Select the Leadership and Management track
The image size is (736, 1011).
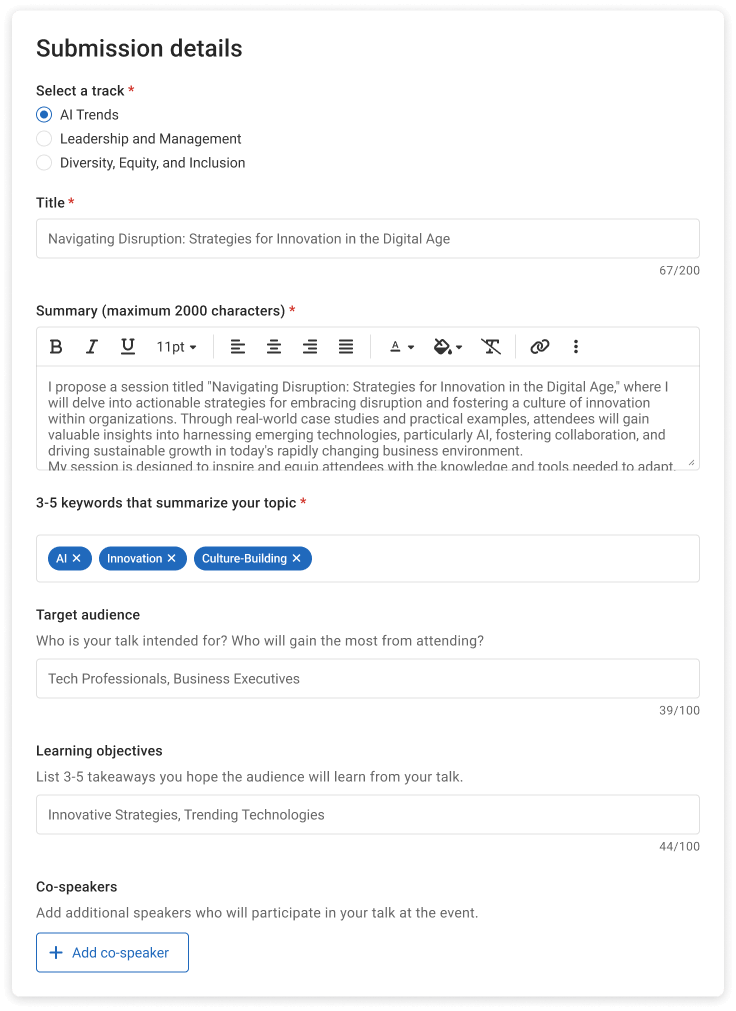pyautogui.click(x=44, y=139)
